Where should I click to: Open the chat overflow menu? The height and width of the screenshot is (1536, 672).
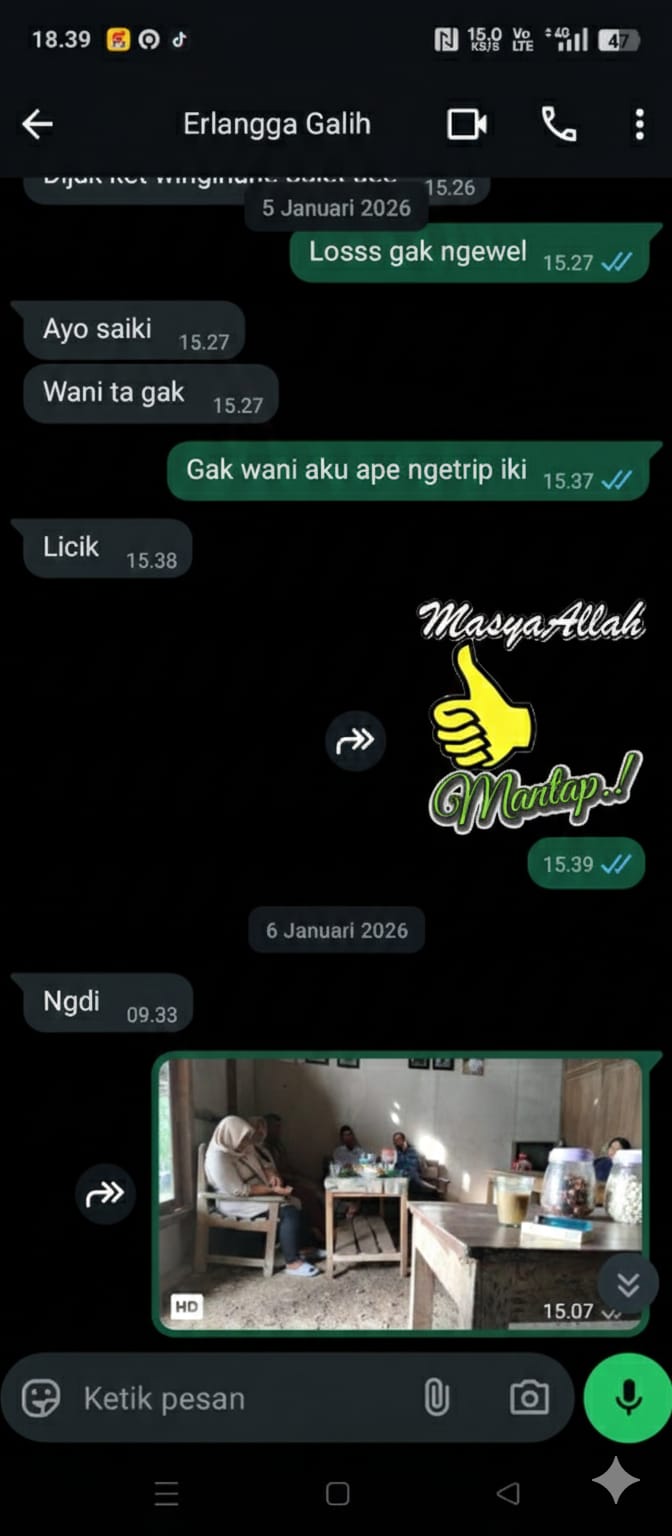[639, 124]
